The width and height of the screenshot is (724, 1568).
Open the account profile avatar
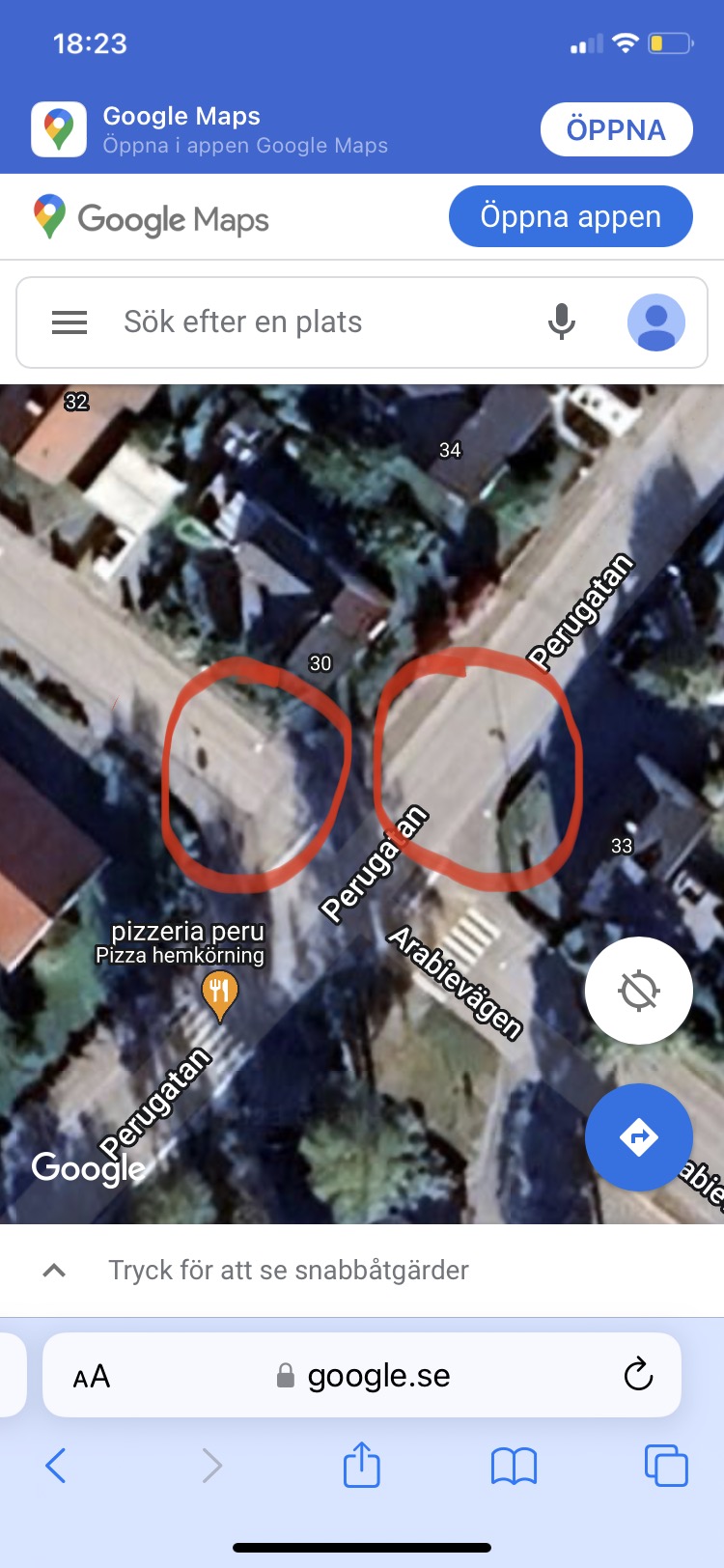(x=656, y=322)
